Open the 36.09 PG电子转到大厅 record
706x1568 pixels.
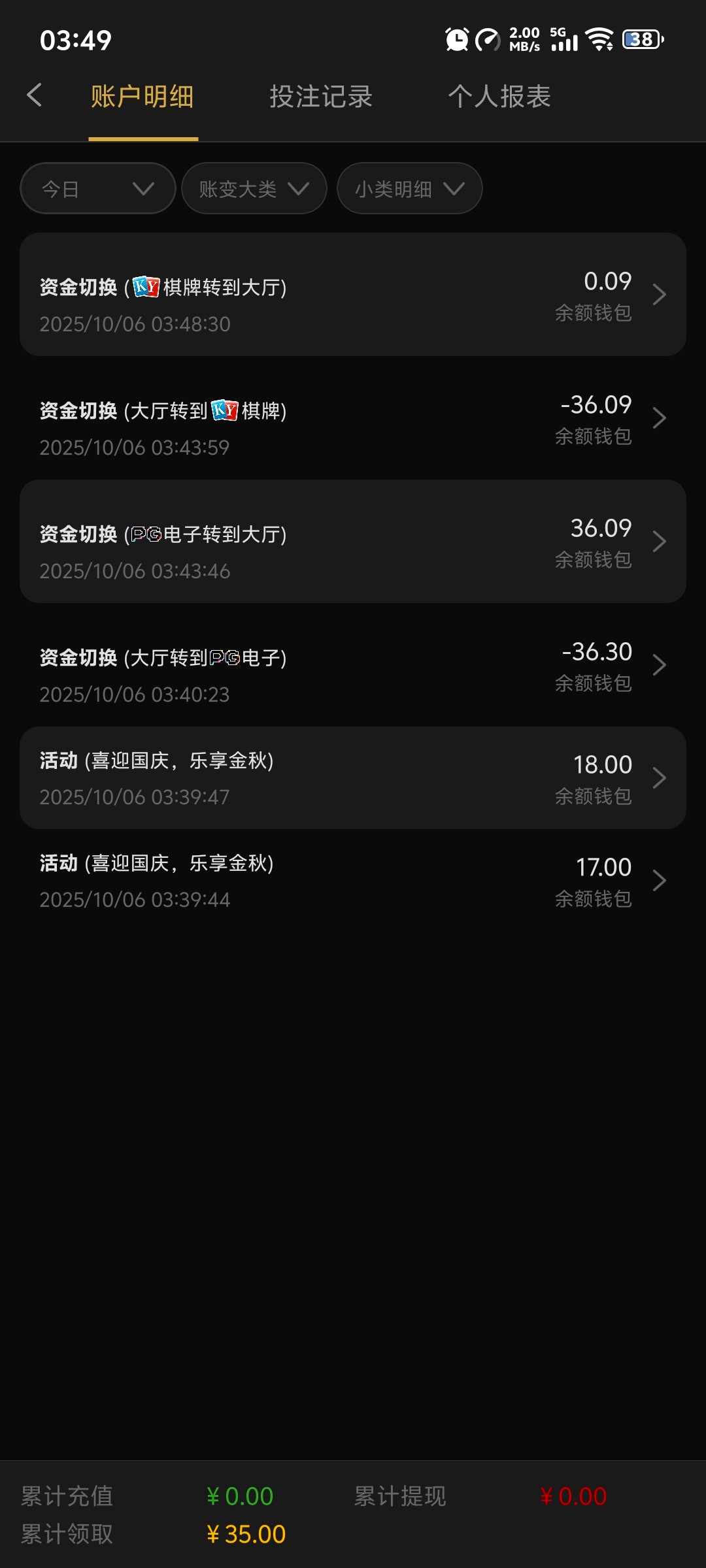(x=353, y=542)
